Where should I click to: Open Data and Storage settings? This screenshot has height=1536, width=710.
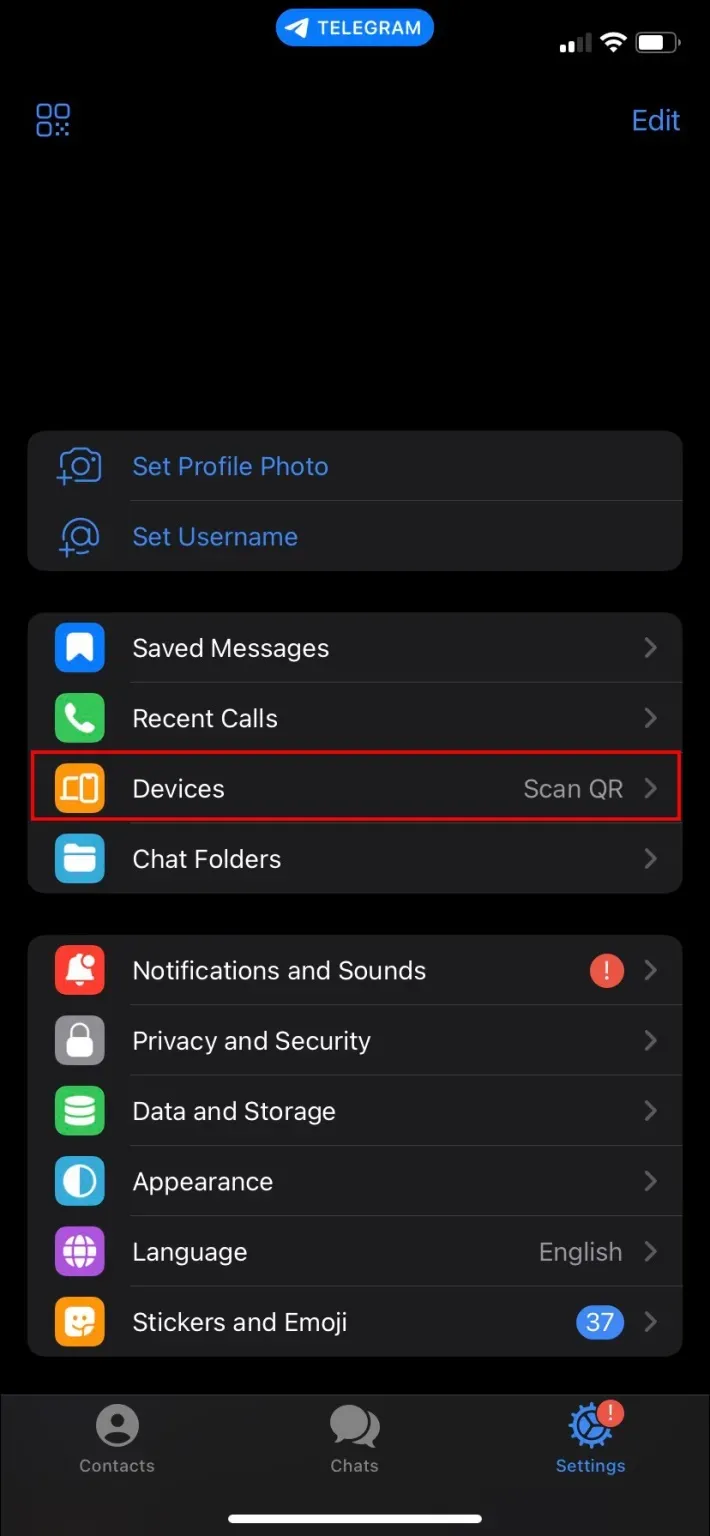355,1111
